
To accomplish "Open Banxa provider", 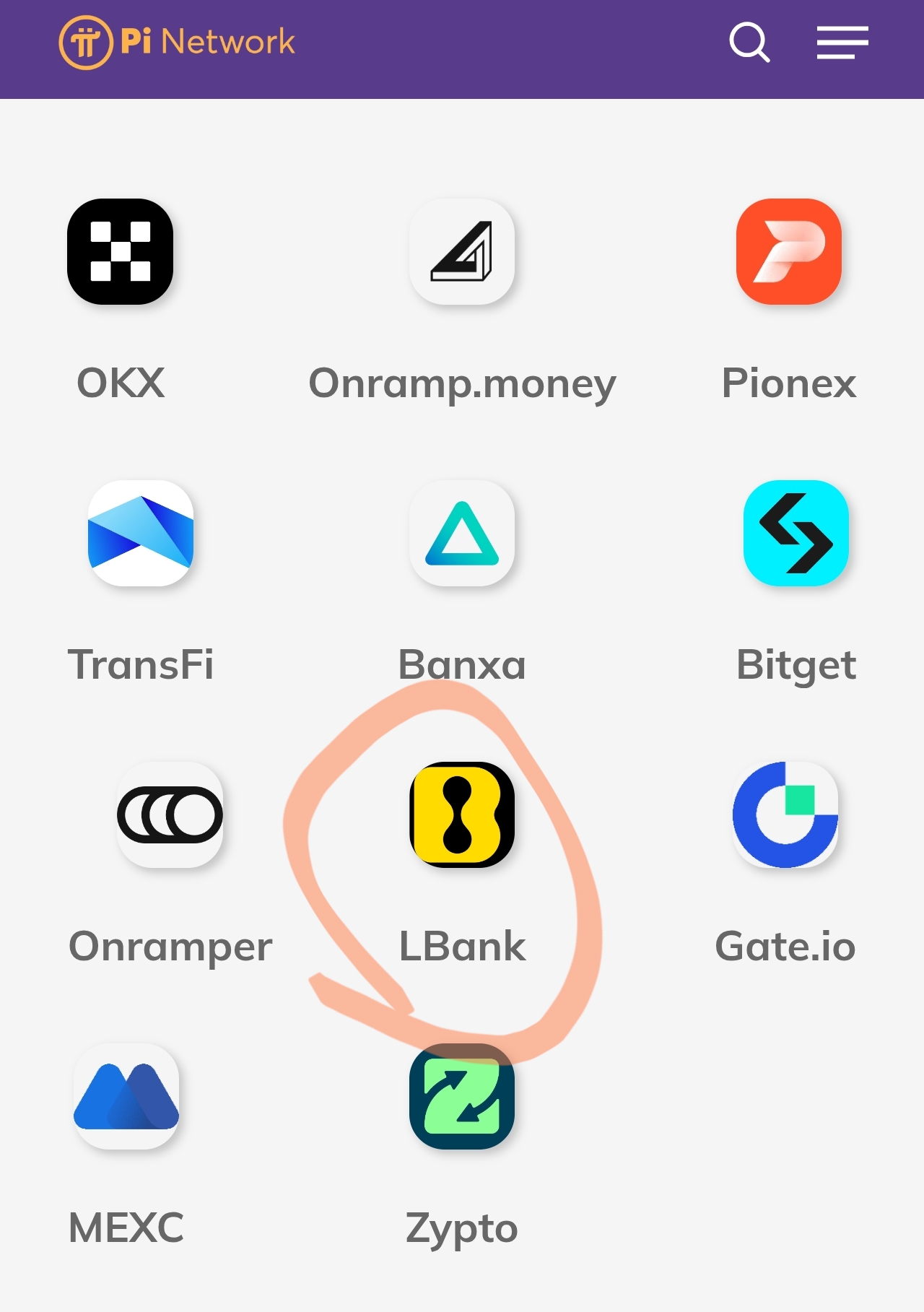I will pyautogui.click(x=462, y=534).
